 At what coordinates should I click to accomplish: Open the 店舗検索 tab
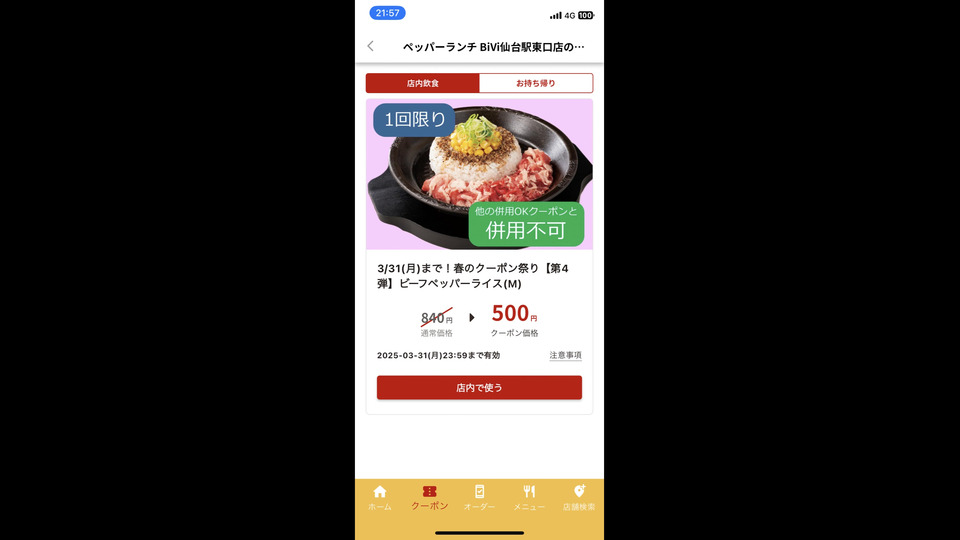click(x=578, y=498)
